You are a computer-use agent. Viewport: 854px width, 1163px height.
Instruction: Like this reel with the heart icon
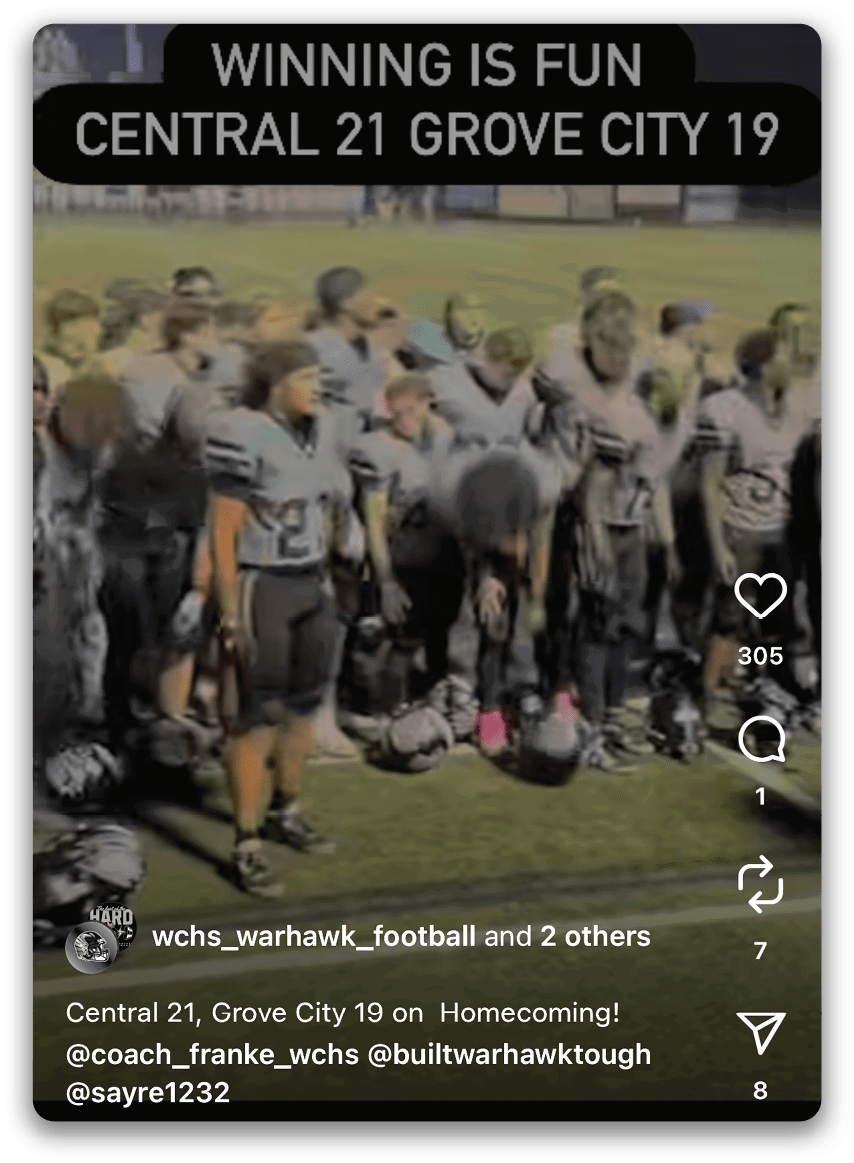(760, 597)
